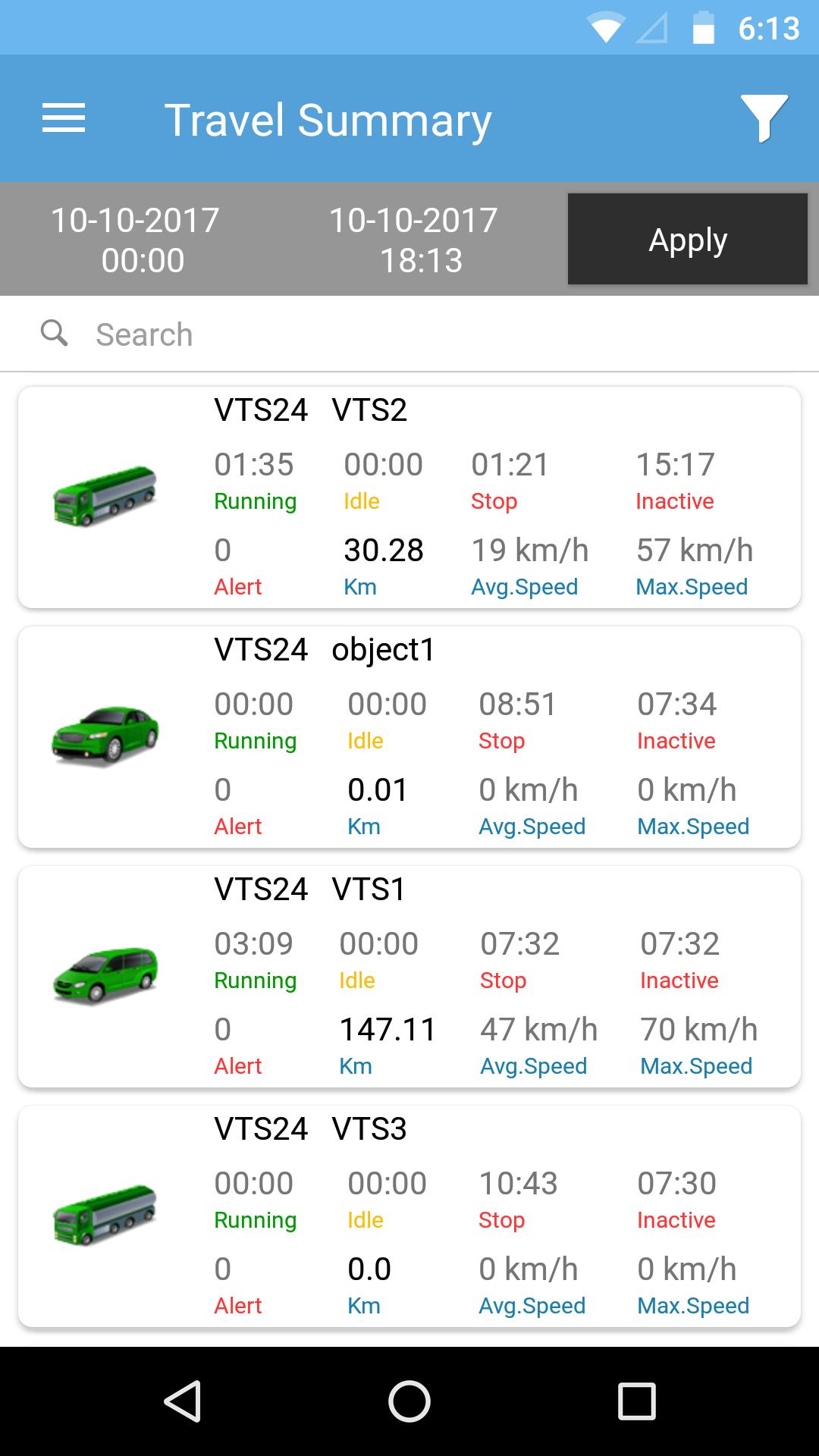The height and width of the screenshot is (1456, 819).
Task: Open the VTS3 travel summary card
Action: pos(409,1216)
